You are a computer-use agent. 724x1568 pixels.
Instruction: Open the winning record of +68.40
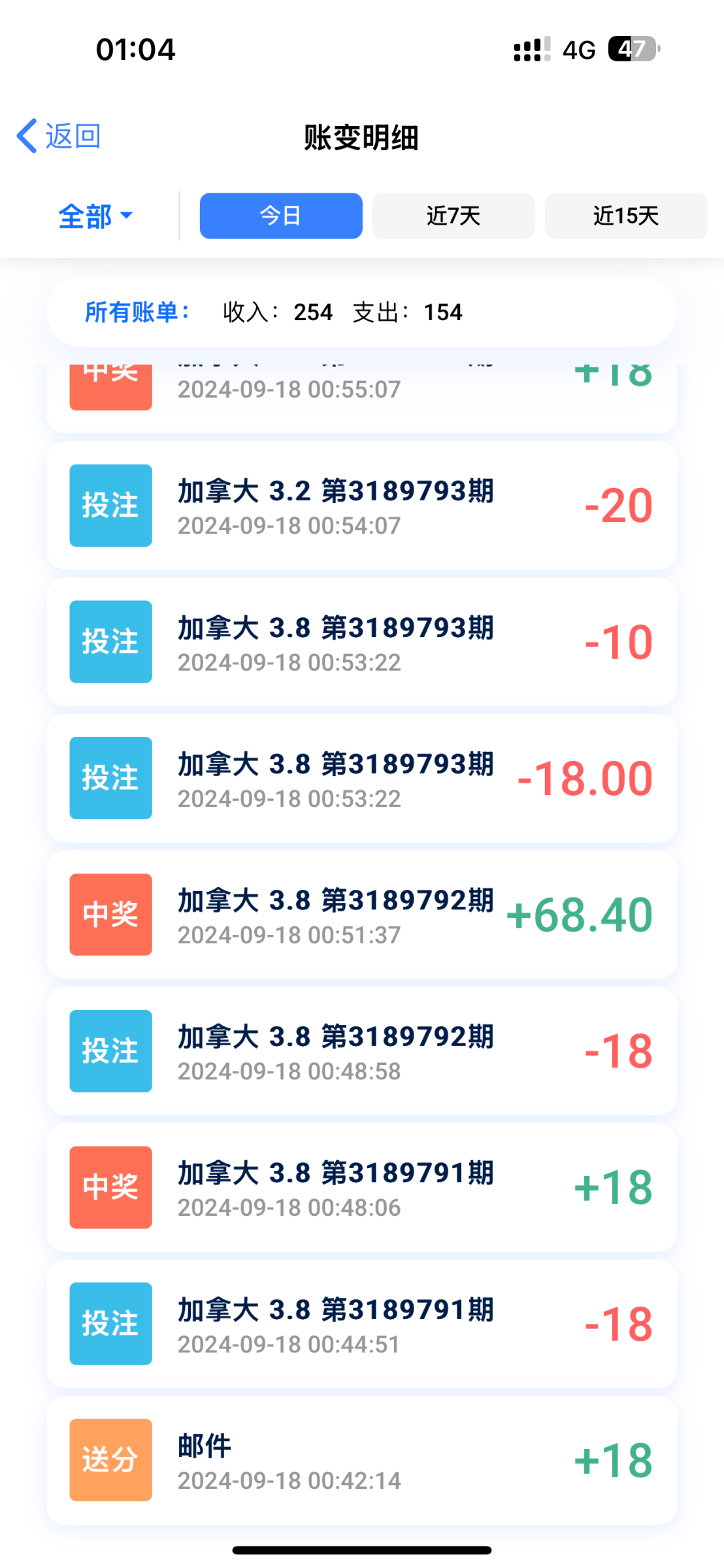tap(361, 915)
